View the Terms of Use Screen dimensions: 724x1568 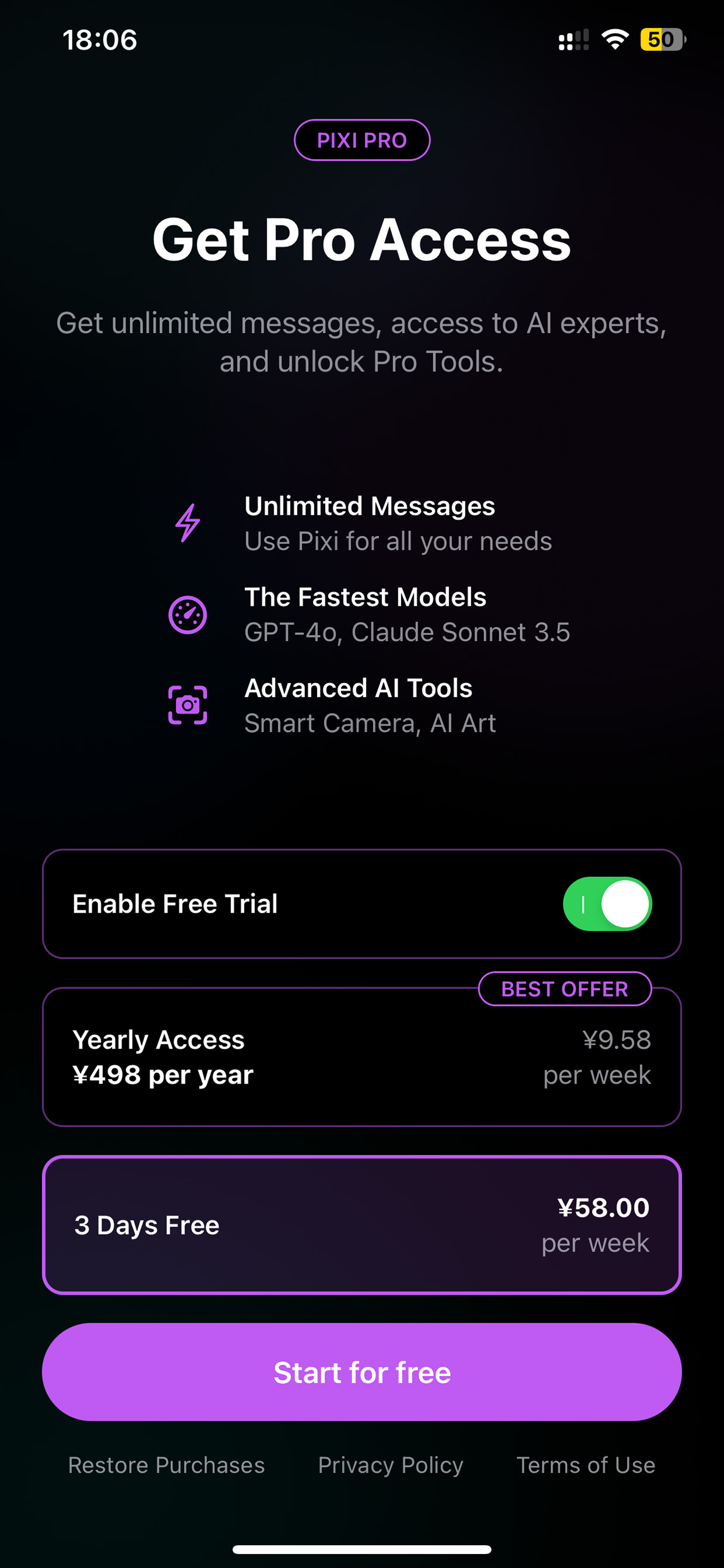[585, 1465]
